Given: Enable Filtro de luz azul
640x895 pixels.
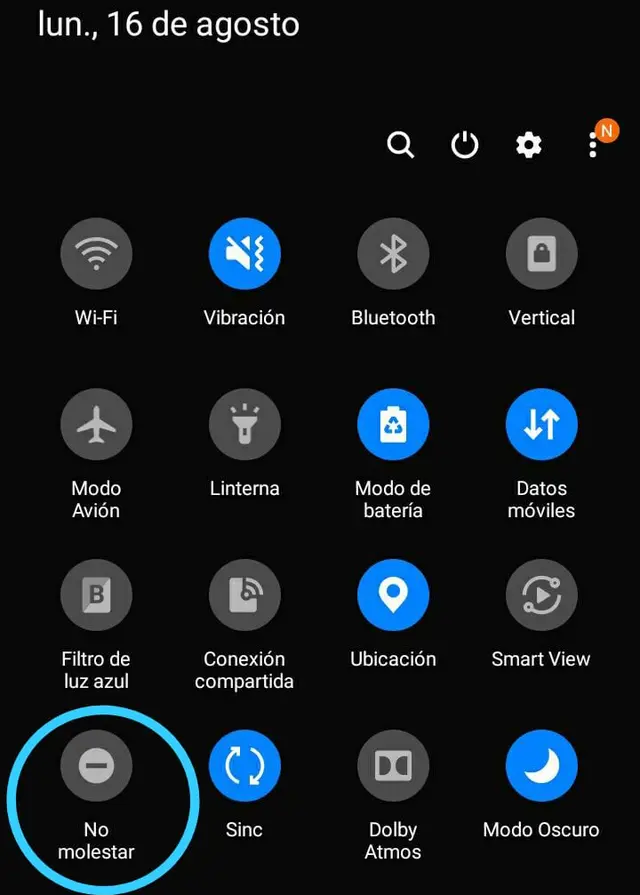Looking at the screenshot, I should [96, 595].
